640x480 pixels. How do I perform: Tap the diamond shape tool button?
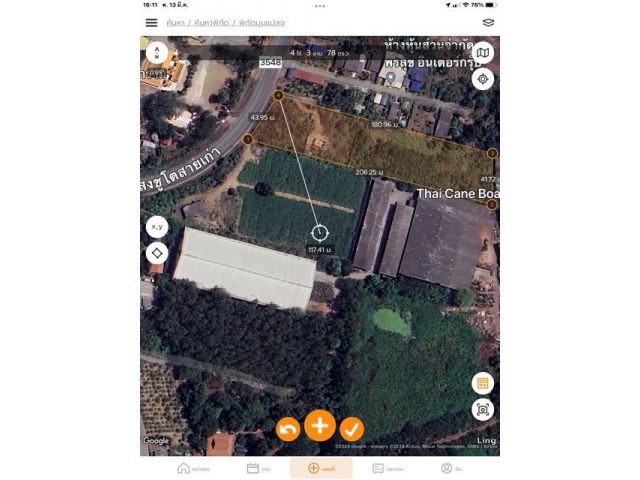point(157,253)
